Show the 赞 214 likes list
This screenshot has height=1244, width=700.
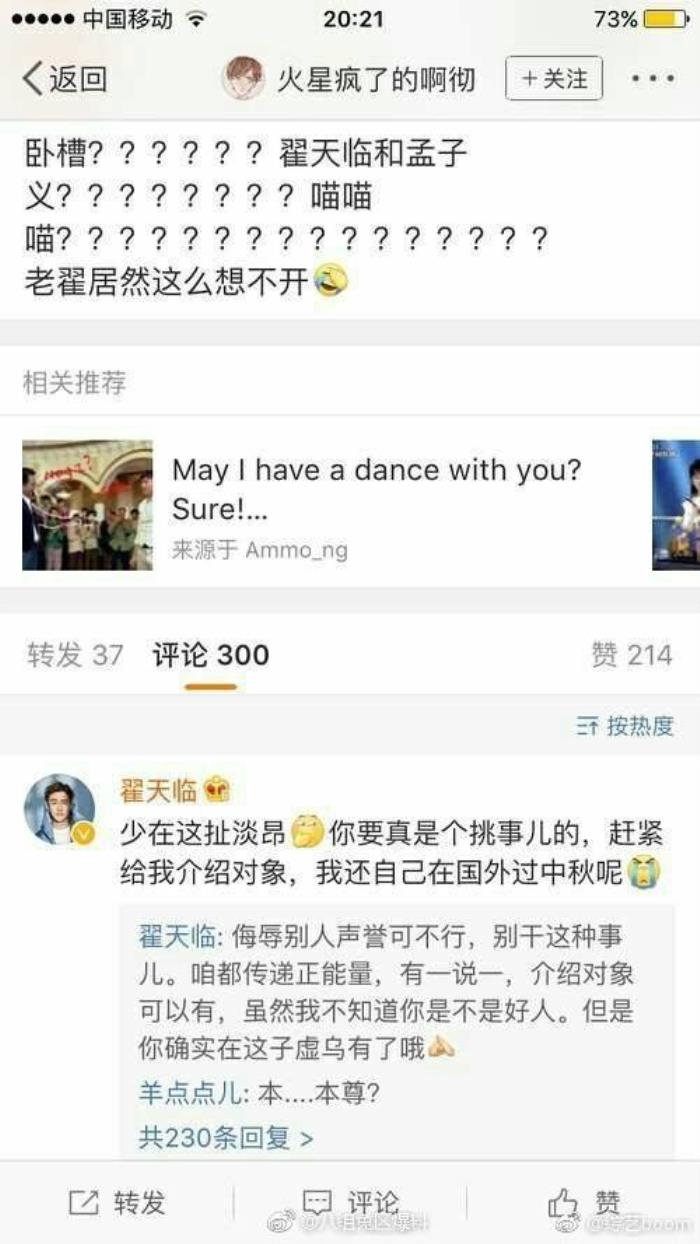(x=631, y=655)
